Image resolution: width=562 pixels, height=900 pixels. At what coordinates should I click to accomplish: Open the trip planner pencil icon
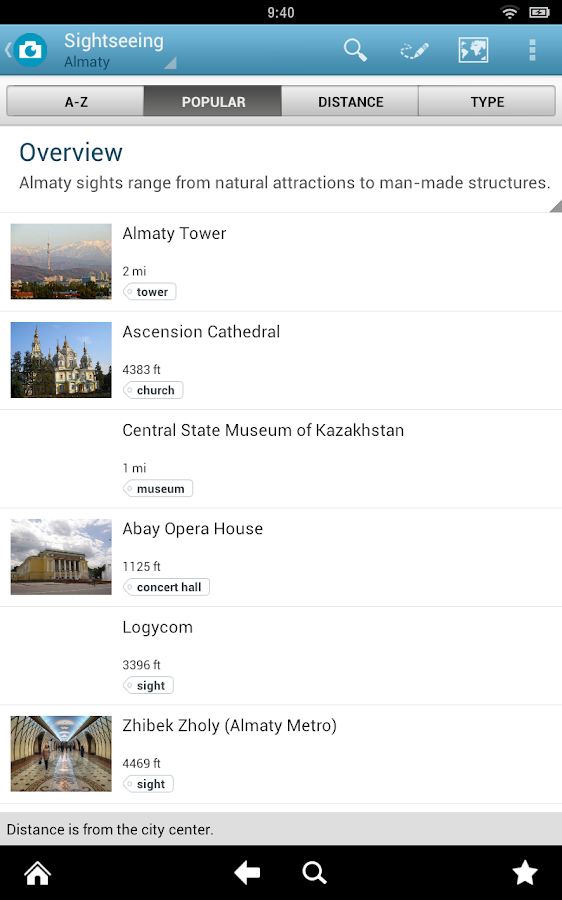click(414, 51)
